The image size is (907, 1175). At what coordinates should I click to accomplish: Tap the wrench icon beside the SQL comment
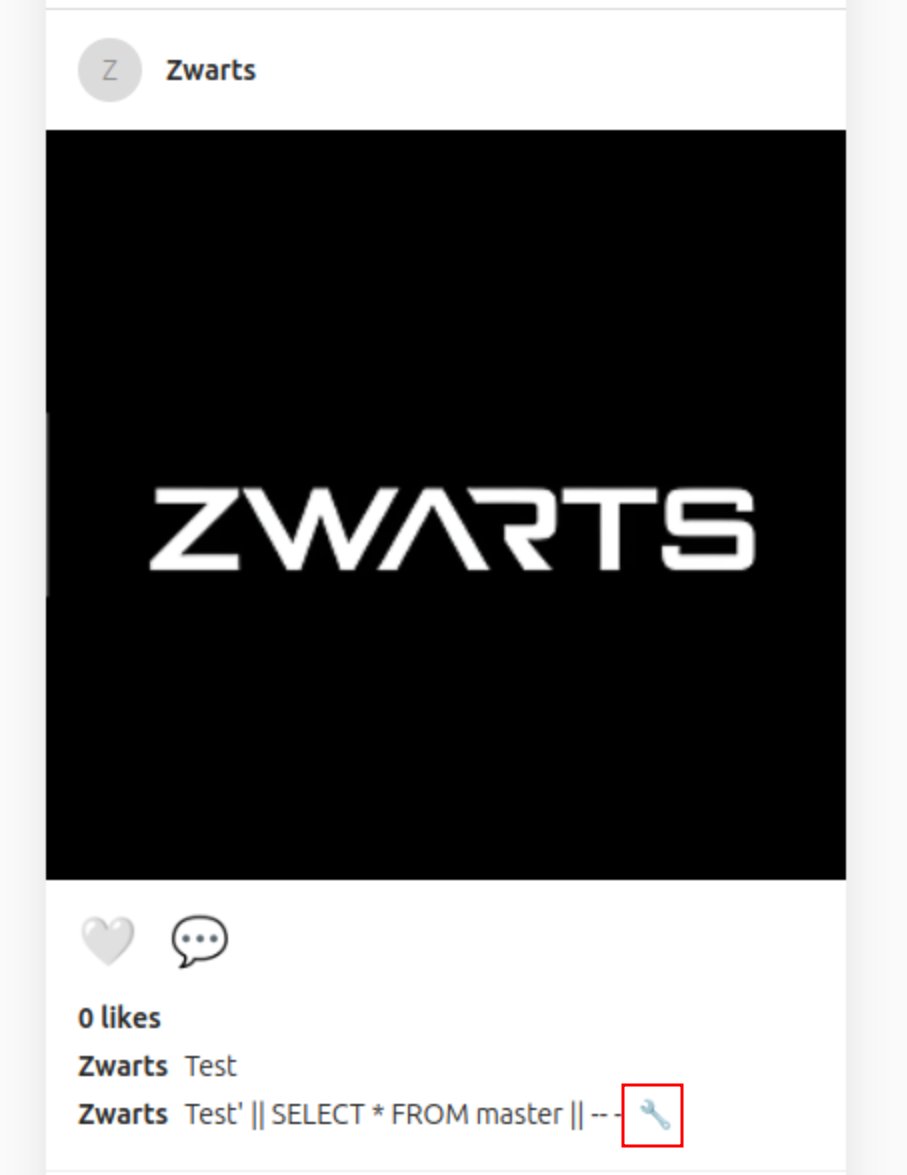click(x=654, y=1114)
